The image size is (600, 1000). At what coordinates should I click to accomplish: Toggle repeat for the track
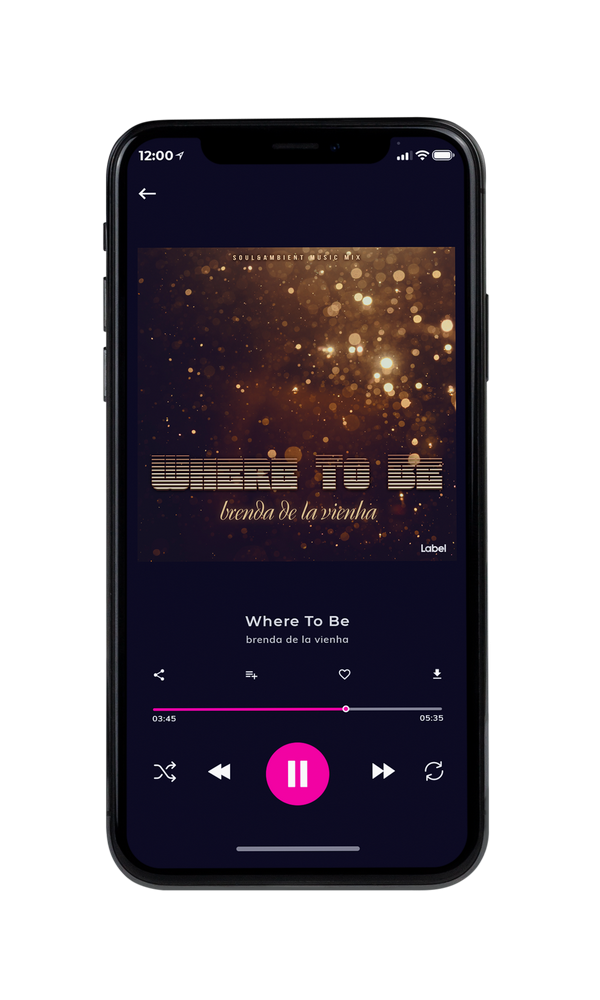(x=434, y=771)
